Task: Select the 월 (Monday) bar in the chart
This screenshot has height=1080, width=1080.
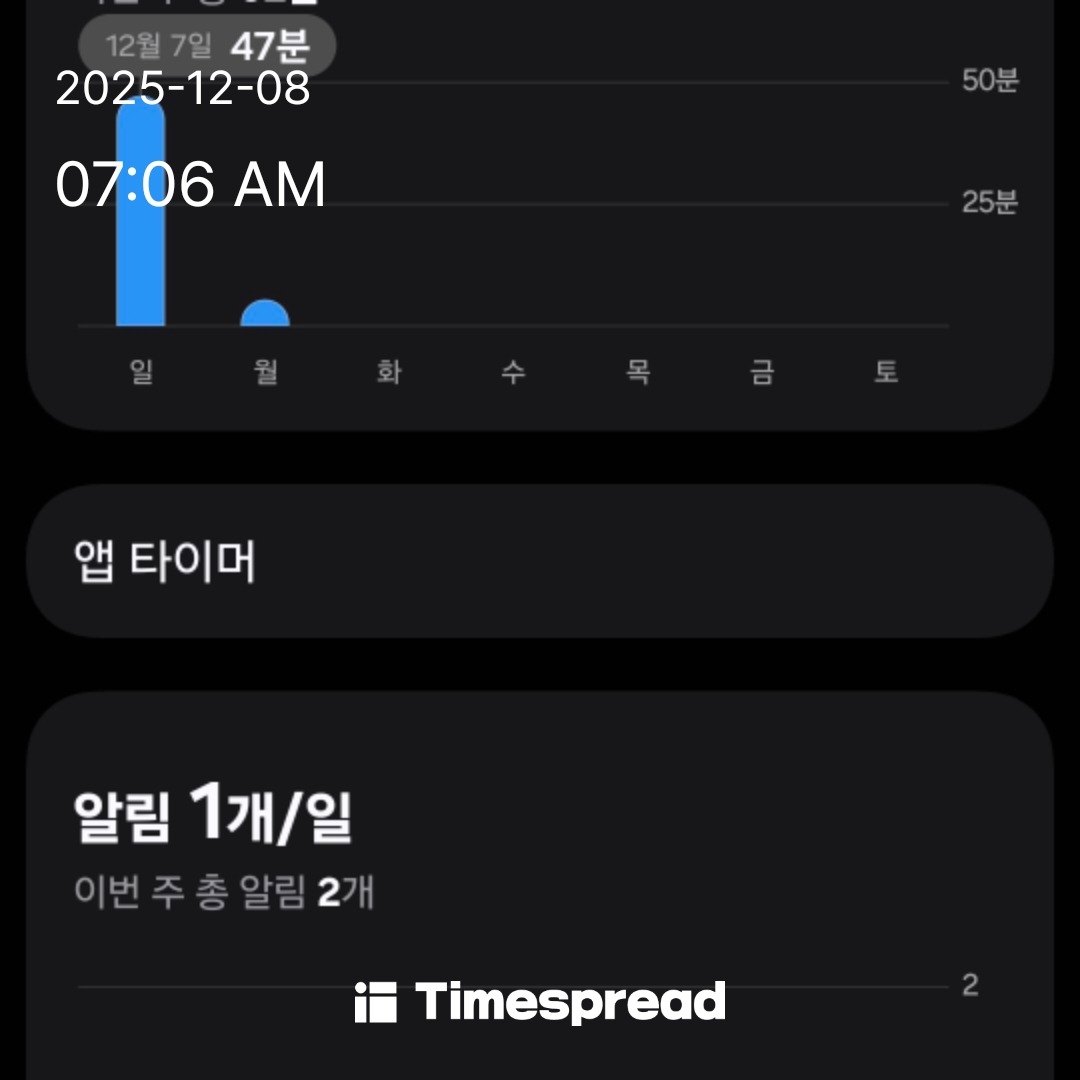Action: pyautogui.click(x=265, y=314)
